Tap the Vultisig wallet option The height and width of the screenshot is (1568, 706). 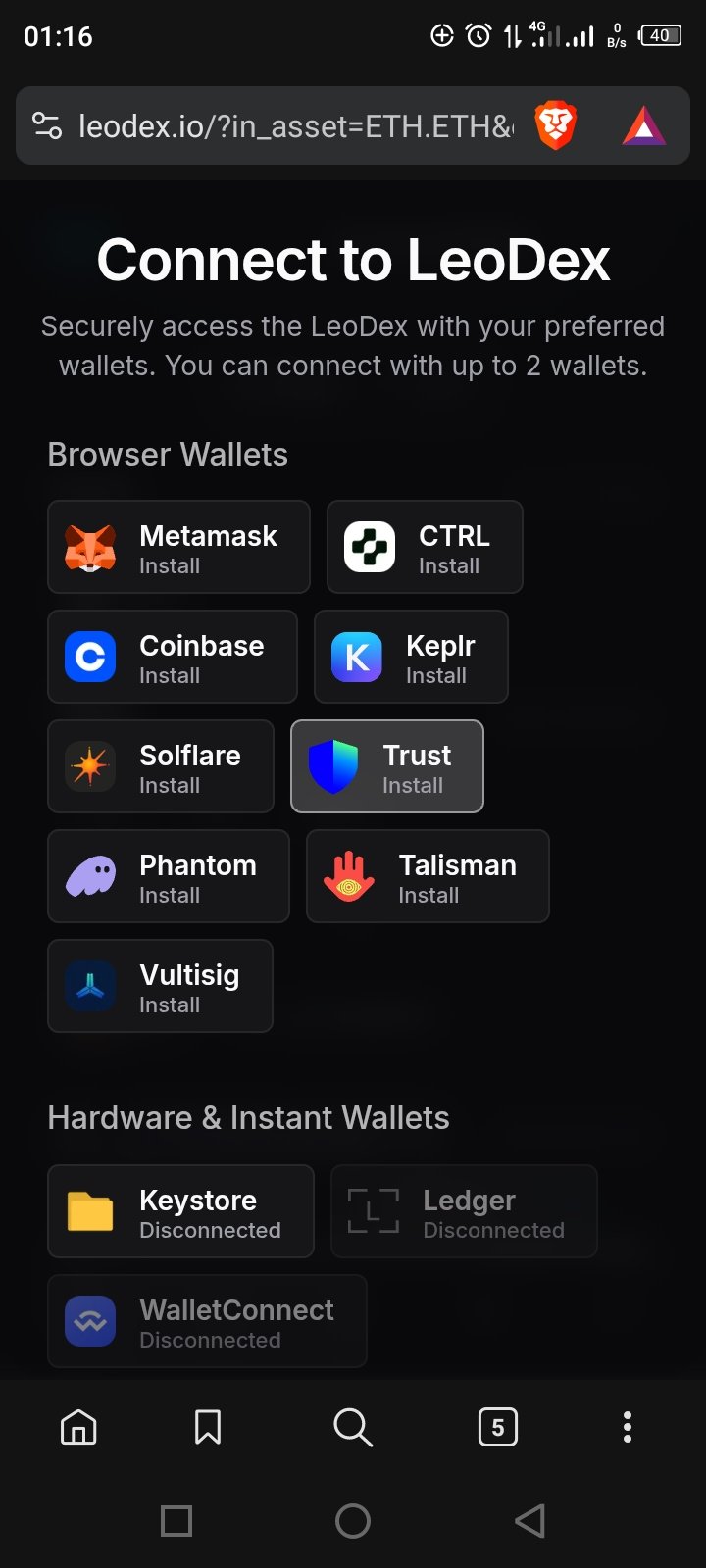(161, 986)
